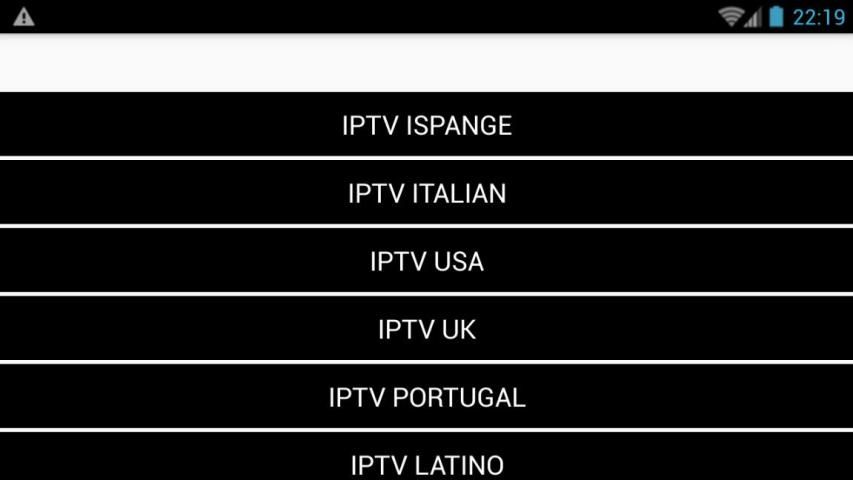Open IPTV LATINO channels

(x=426, y=462)
